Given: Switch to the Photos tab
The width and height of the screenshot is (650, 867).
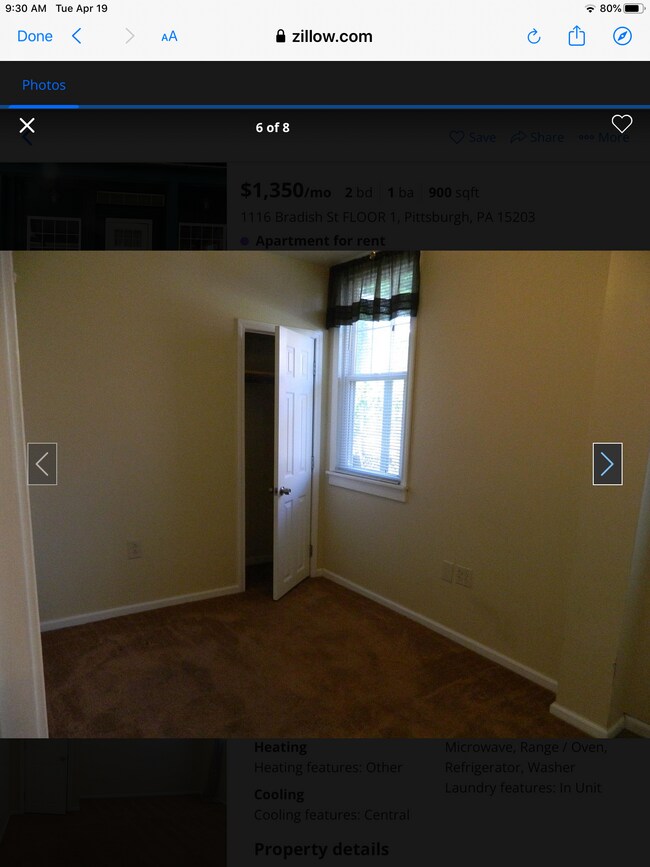Looking at the screenshot, I should coord(44,85).
